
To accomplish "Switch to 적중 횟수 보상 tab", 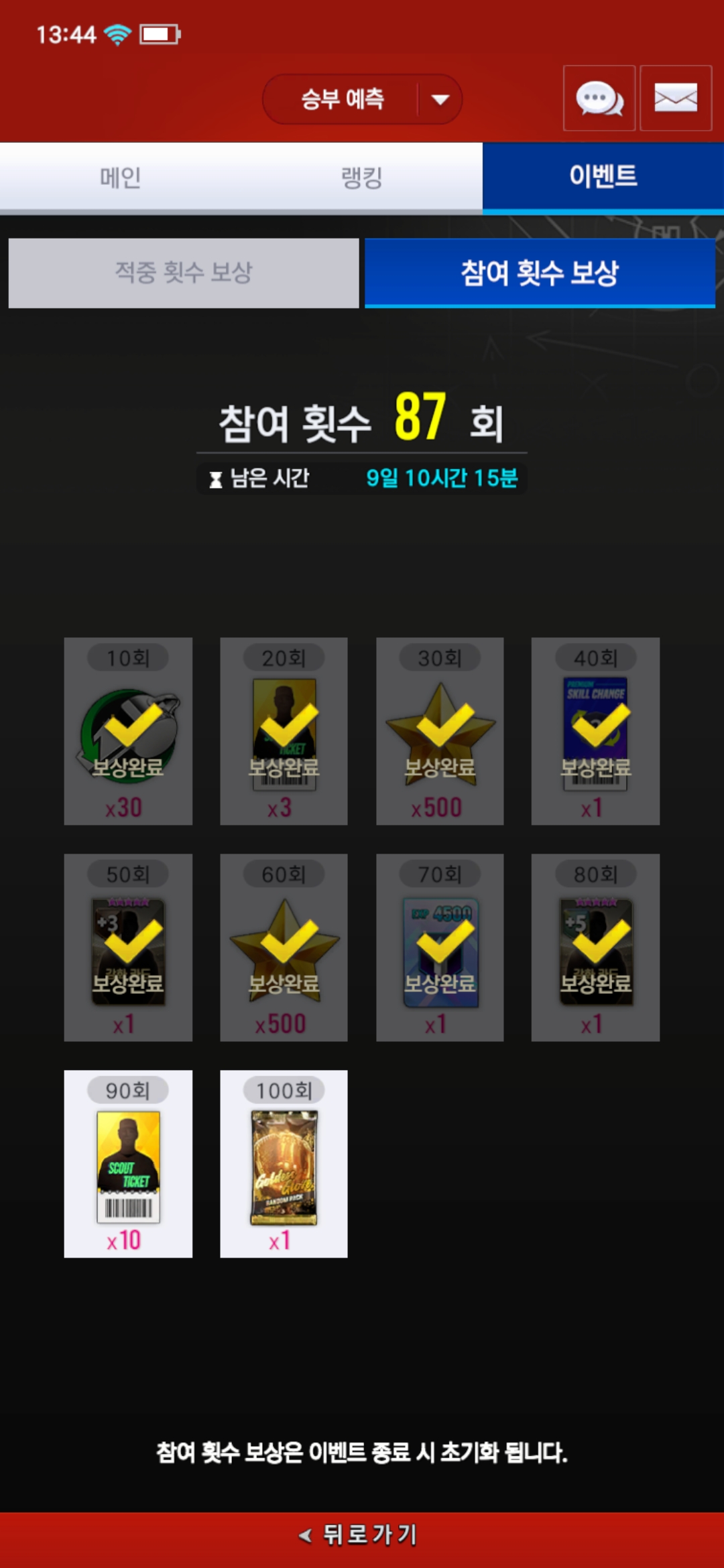I will pos(183,273).
